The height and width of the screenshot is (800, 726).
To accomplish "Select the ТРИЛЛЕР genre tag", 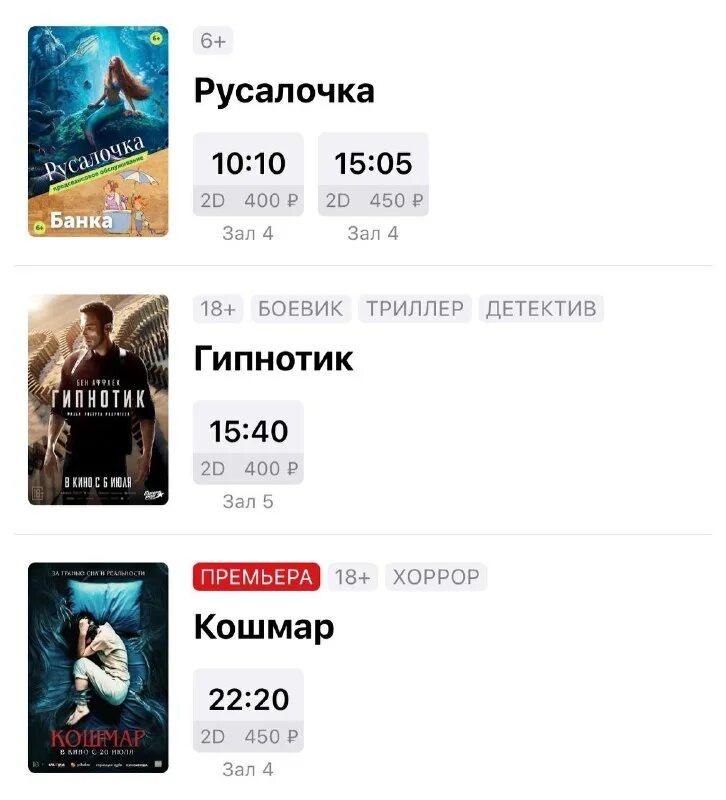I will tap(417, 309).
